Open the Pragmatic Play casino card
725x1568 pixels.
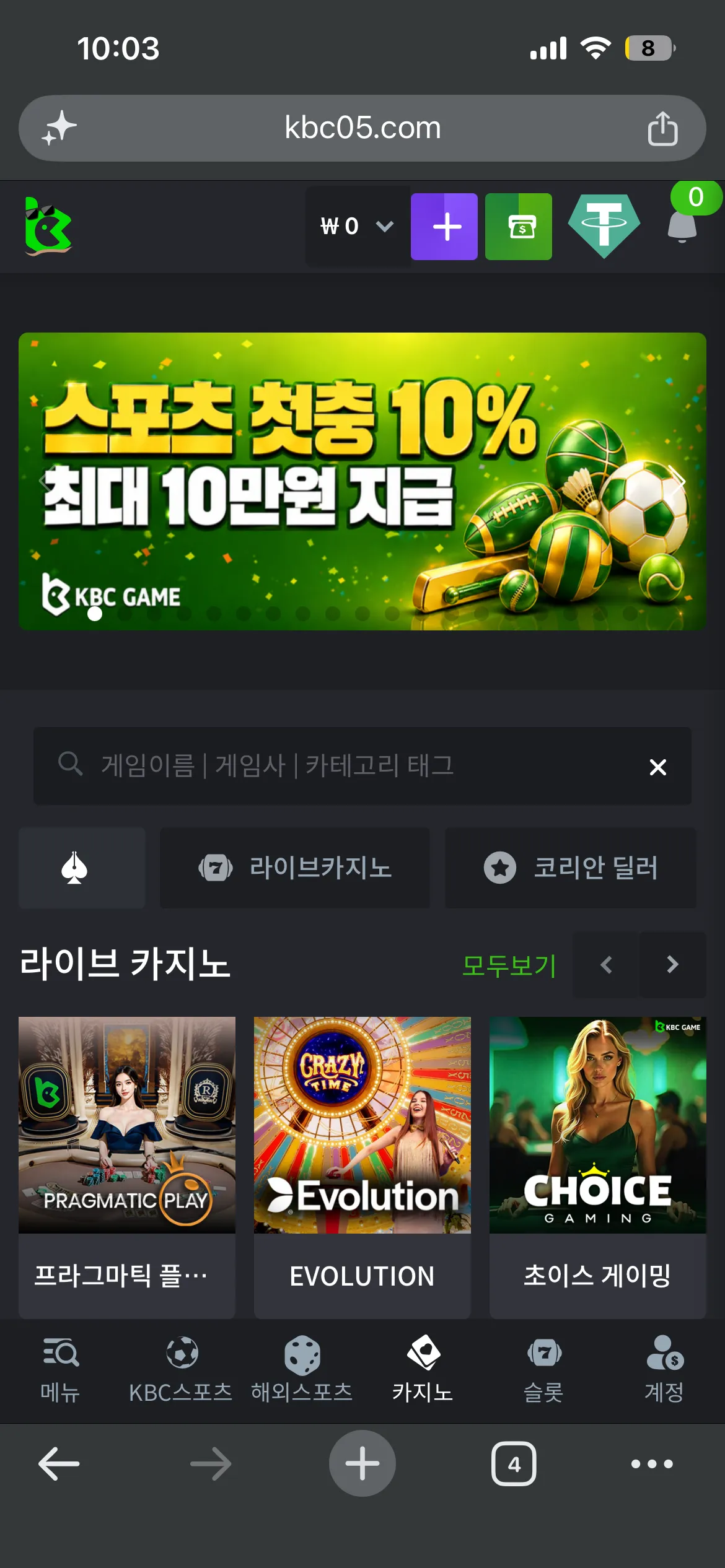[x=127, y=1167]
